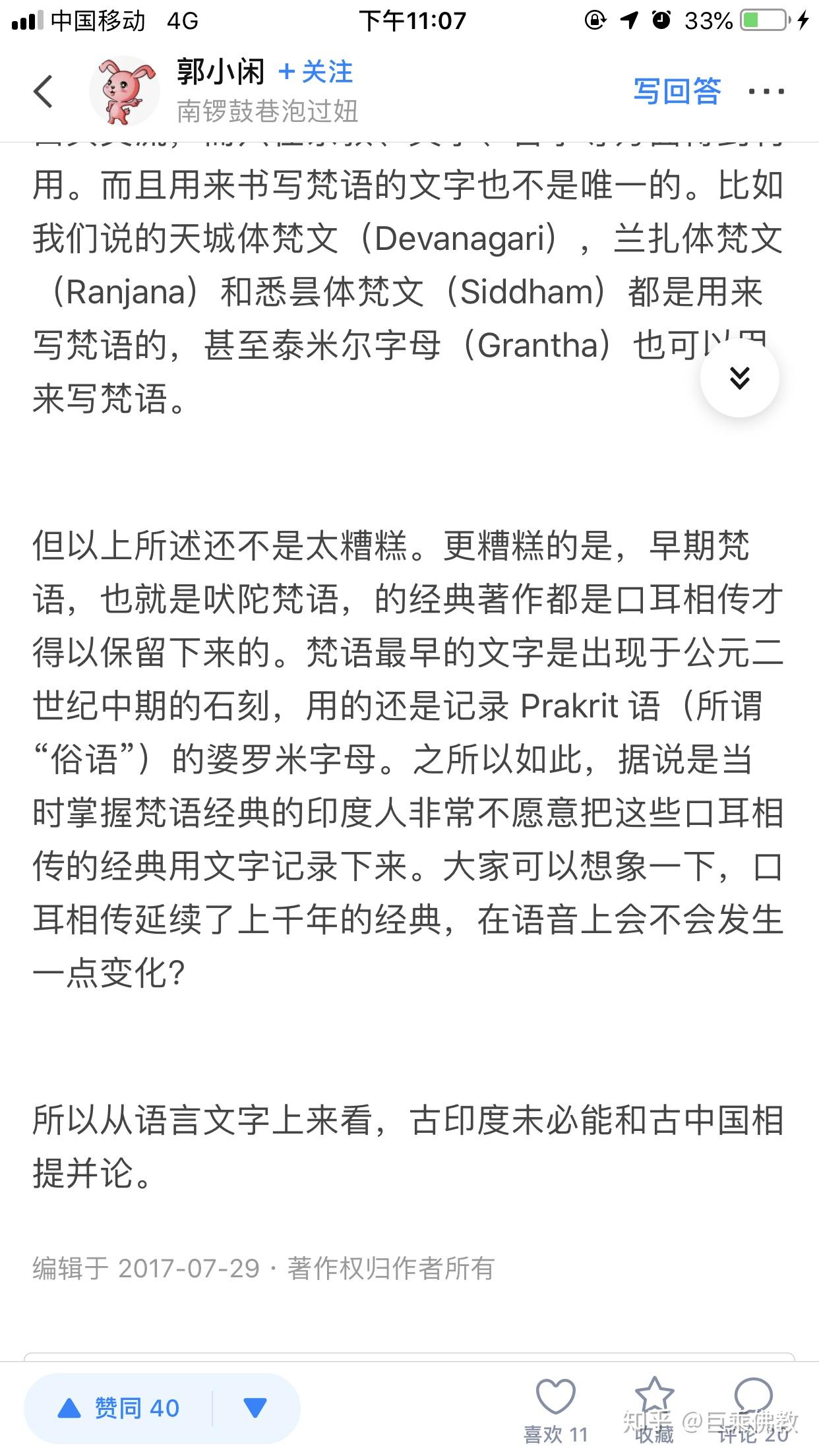Open the three-dot overflow menu

(766, 92)
